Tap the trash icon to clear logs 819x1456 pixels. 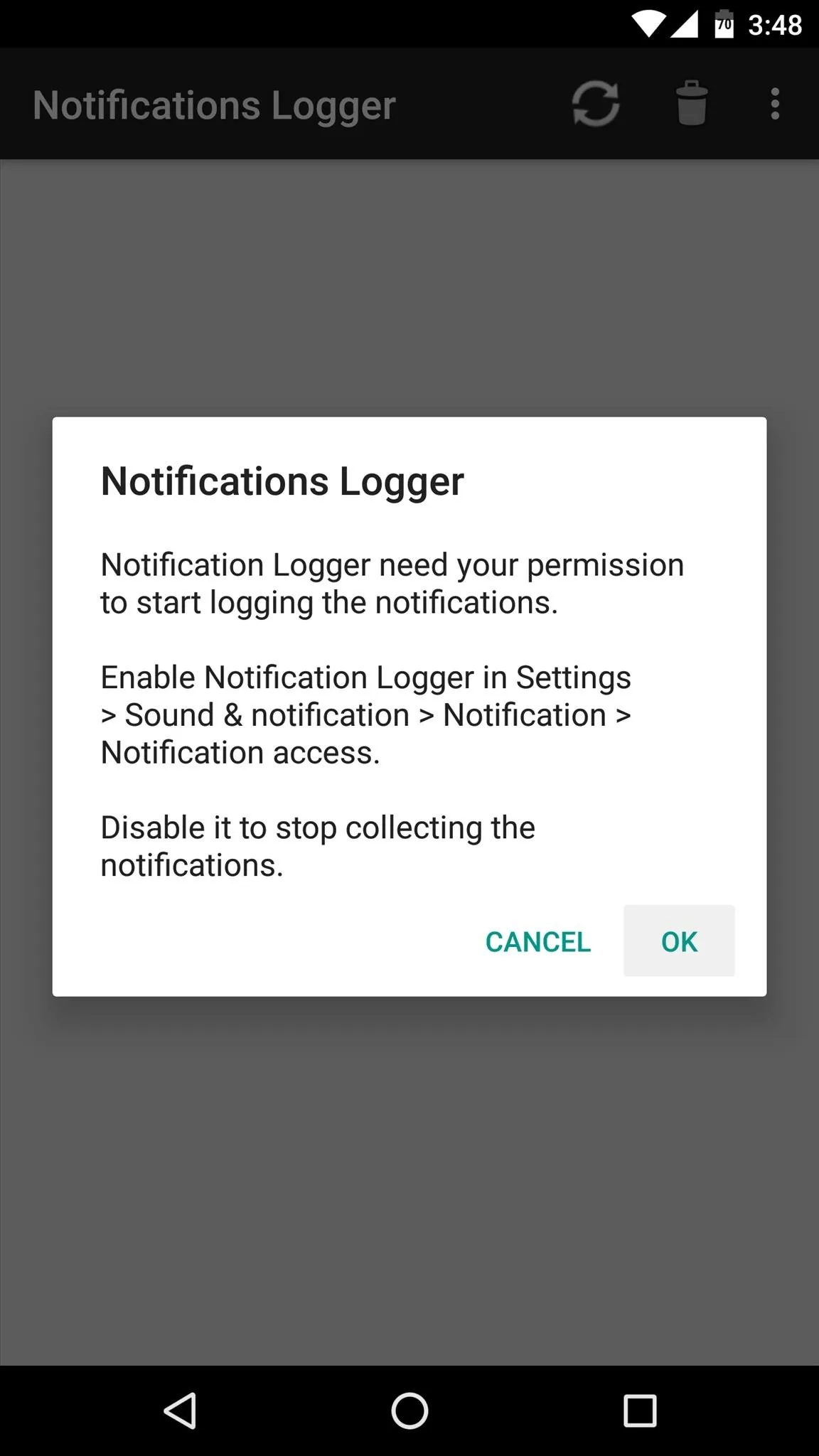pos(692,103)
